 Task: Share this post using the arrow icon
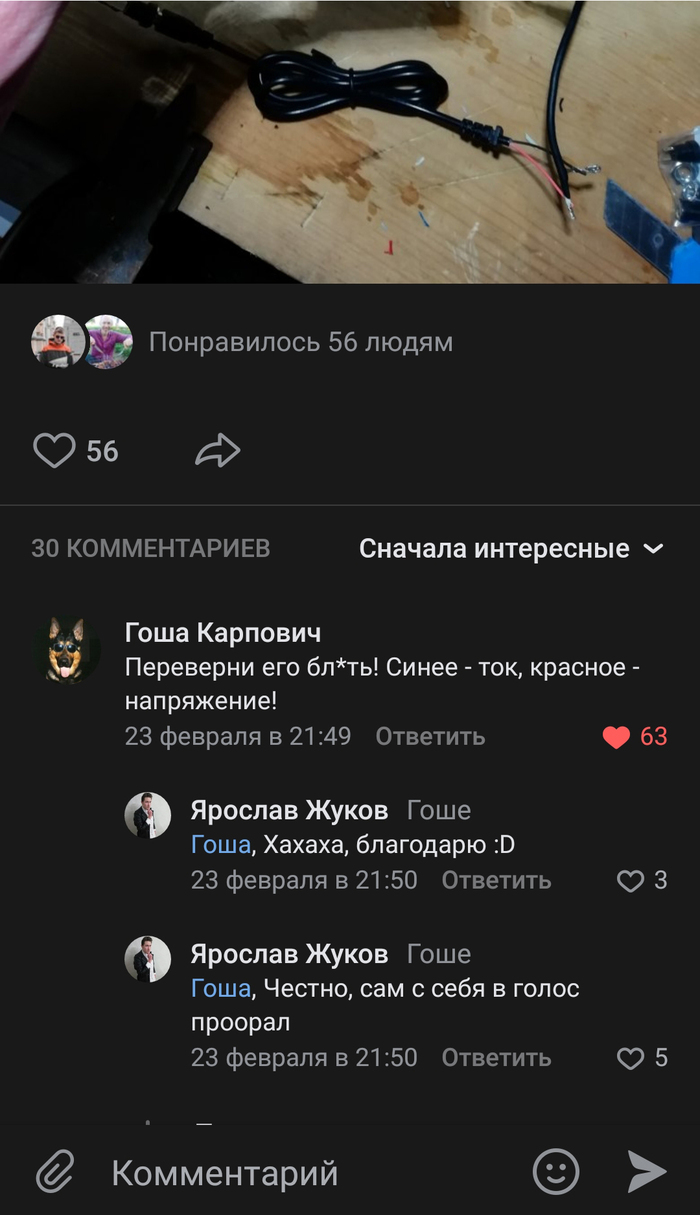(x=217, y=451)
